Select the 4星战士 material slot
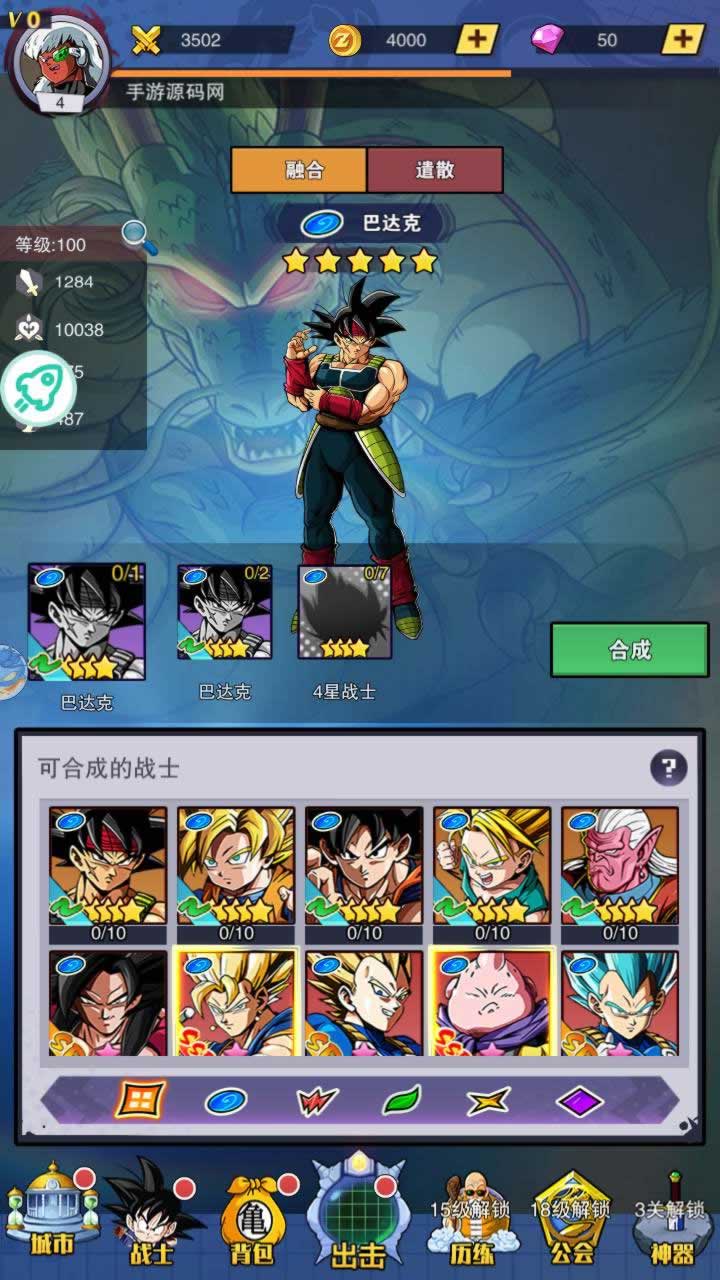Viewport: 720px width, 1280px height. tap(344, 612)
